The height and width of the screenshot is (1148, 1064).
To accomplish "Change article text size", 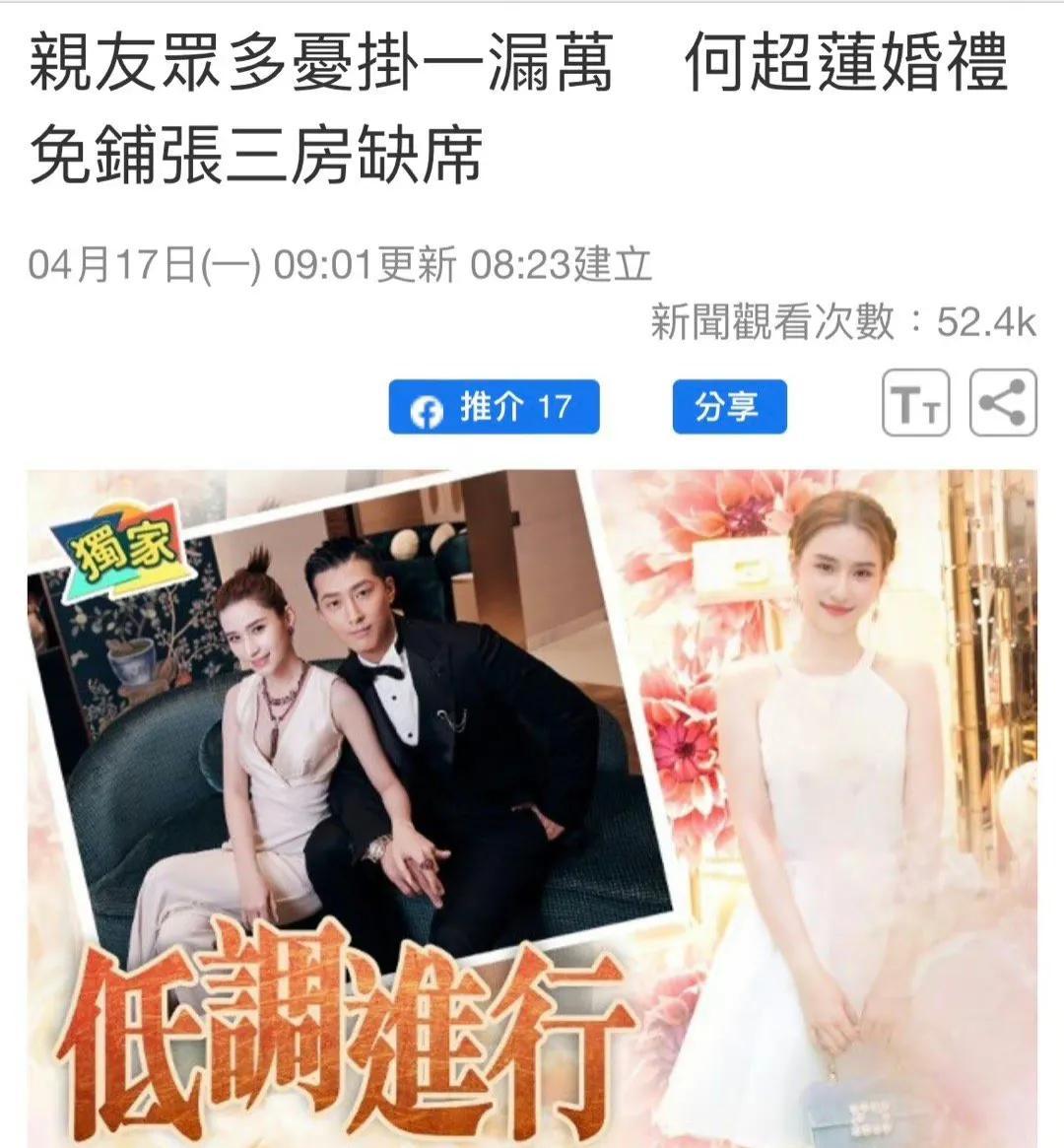I will point(915,403).
